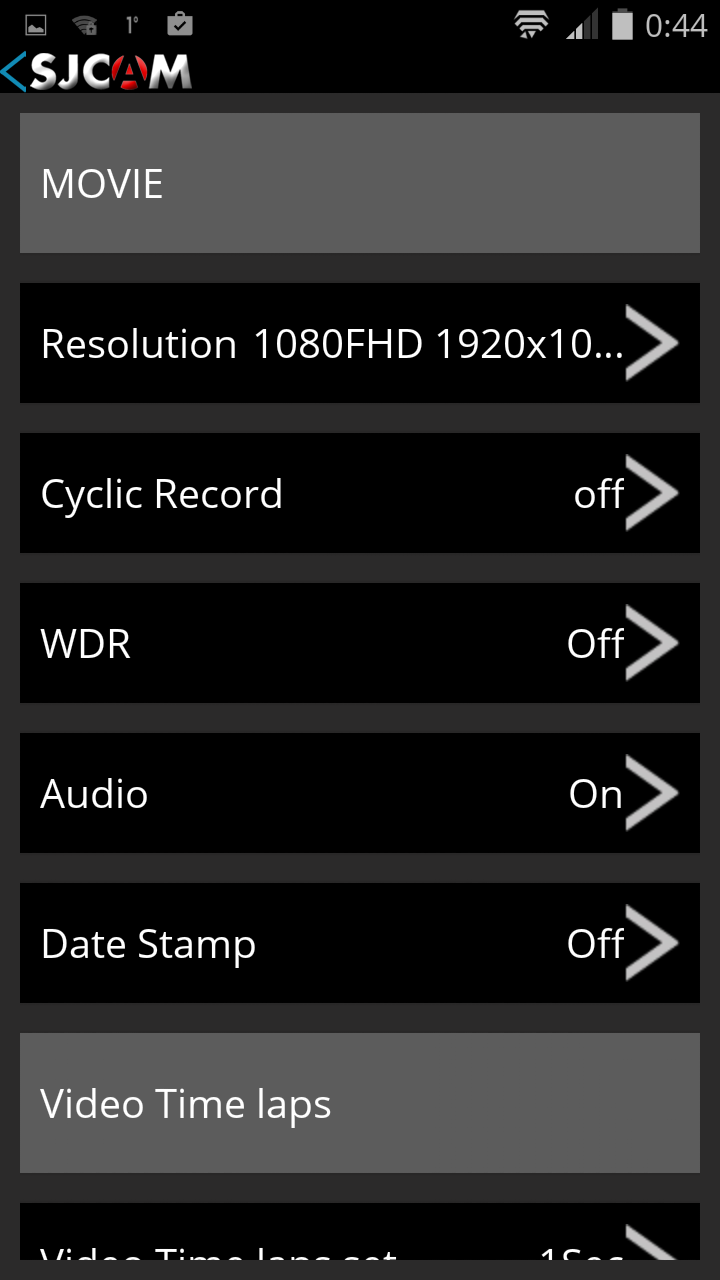Go back using the SJCAM header arrow
The width and height of the screenshot is (720, 1280).
click(x=16, y=72)
